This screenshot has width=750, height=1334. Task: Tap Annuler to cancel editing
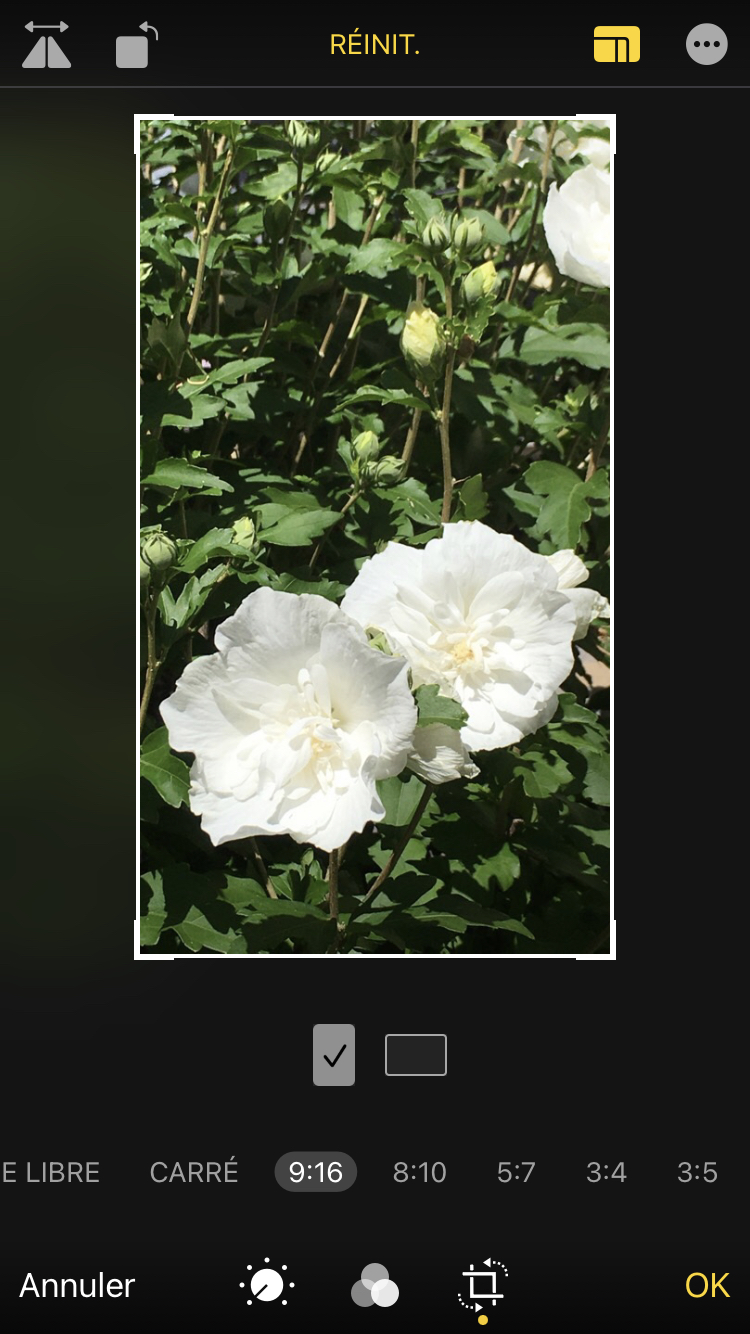point(77,1285)
